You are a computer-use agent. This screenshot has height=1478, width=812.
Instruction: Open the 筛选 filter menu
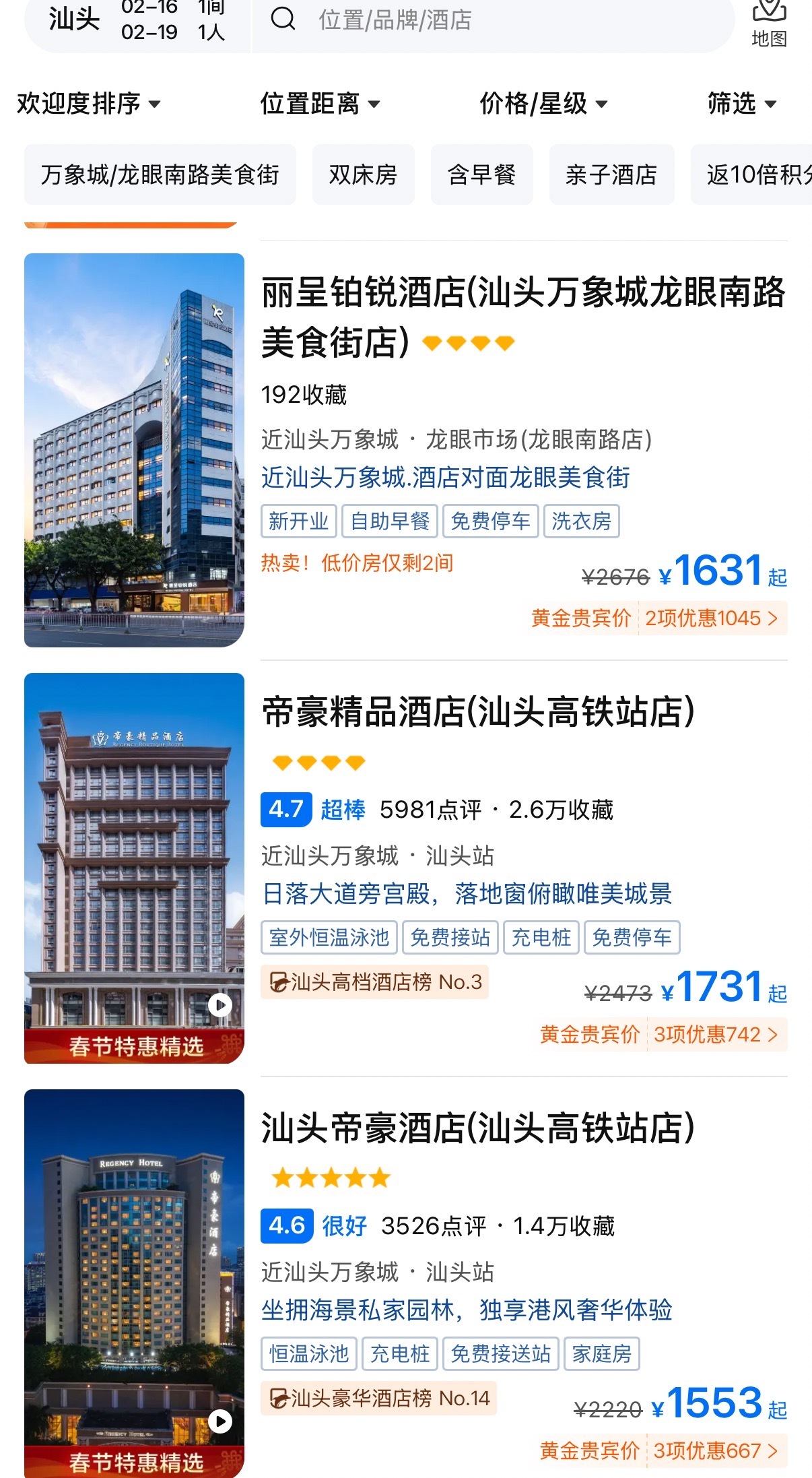point(741,104)
